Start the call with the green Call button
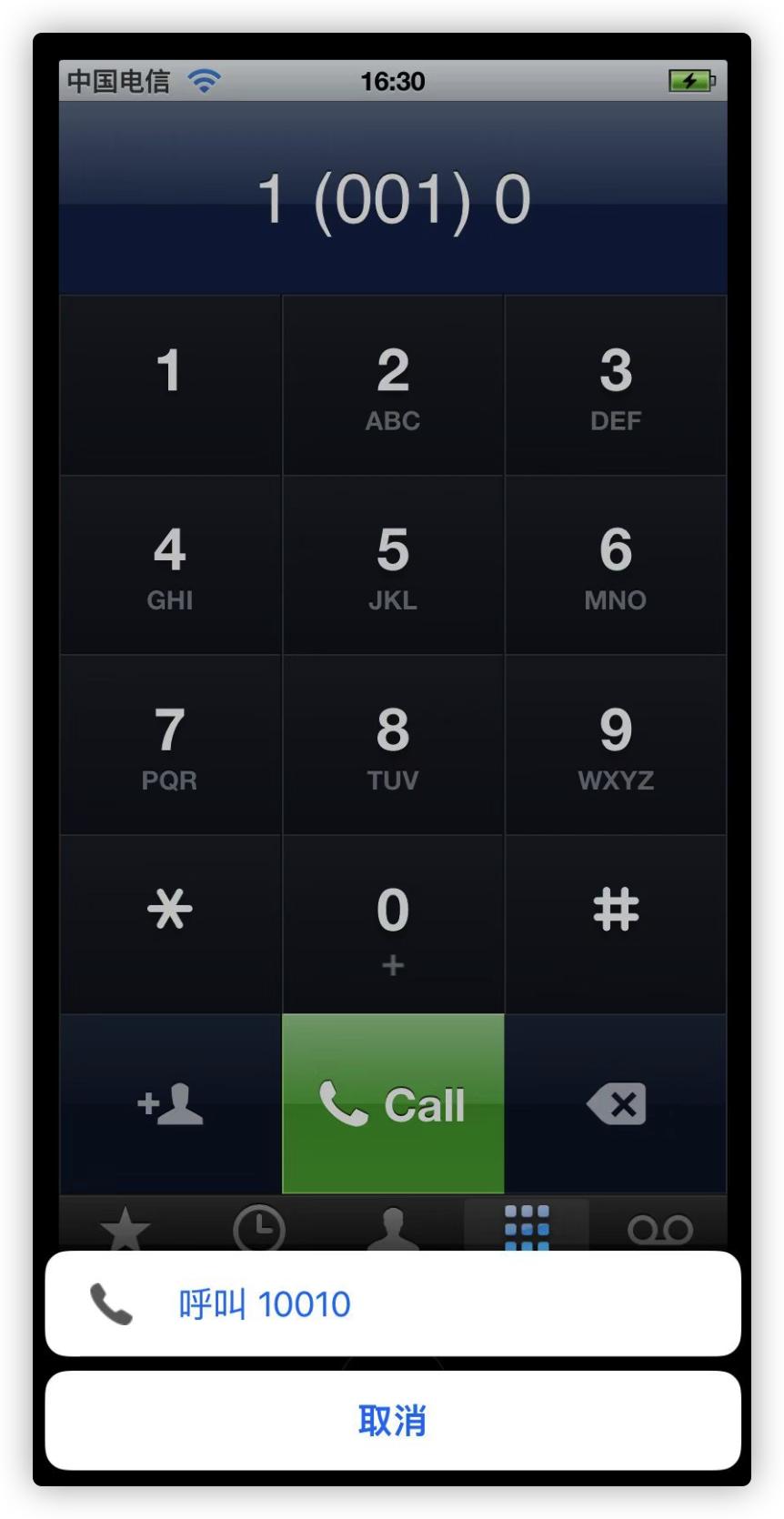Screen dimensions: 784x1519 [393, 1104]
